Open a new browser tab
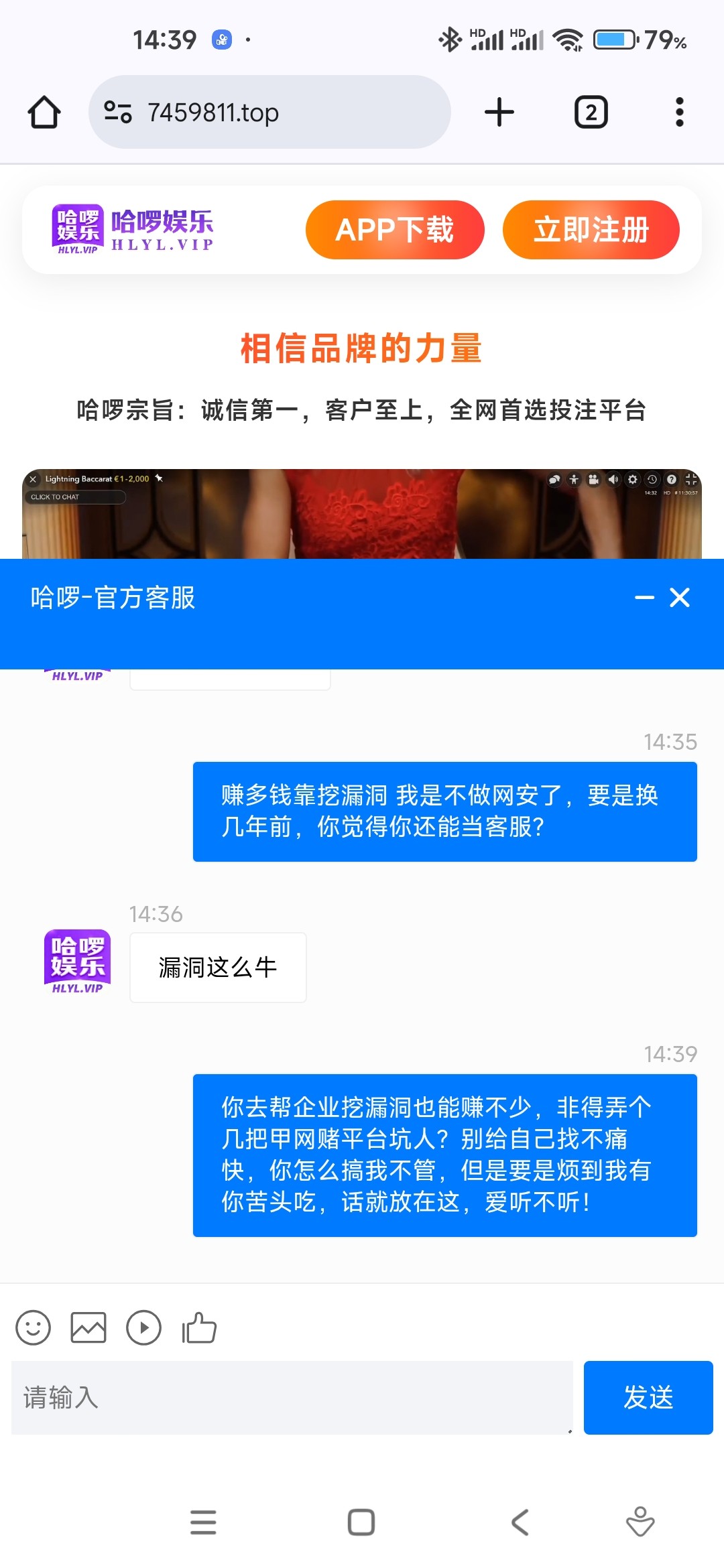The height and width of the screenshot is (1568, 724). click(499, 111)
